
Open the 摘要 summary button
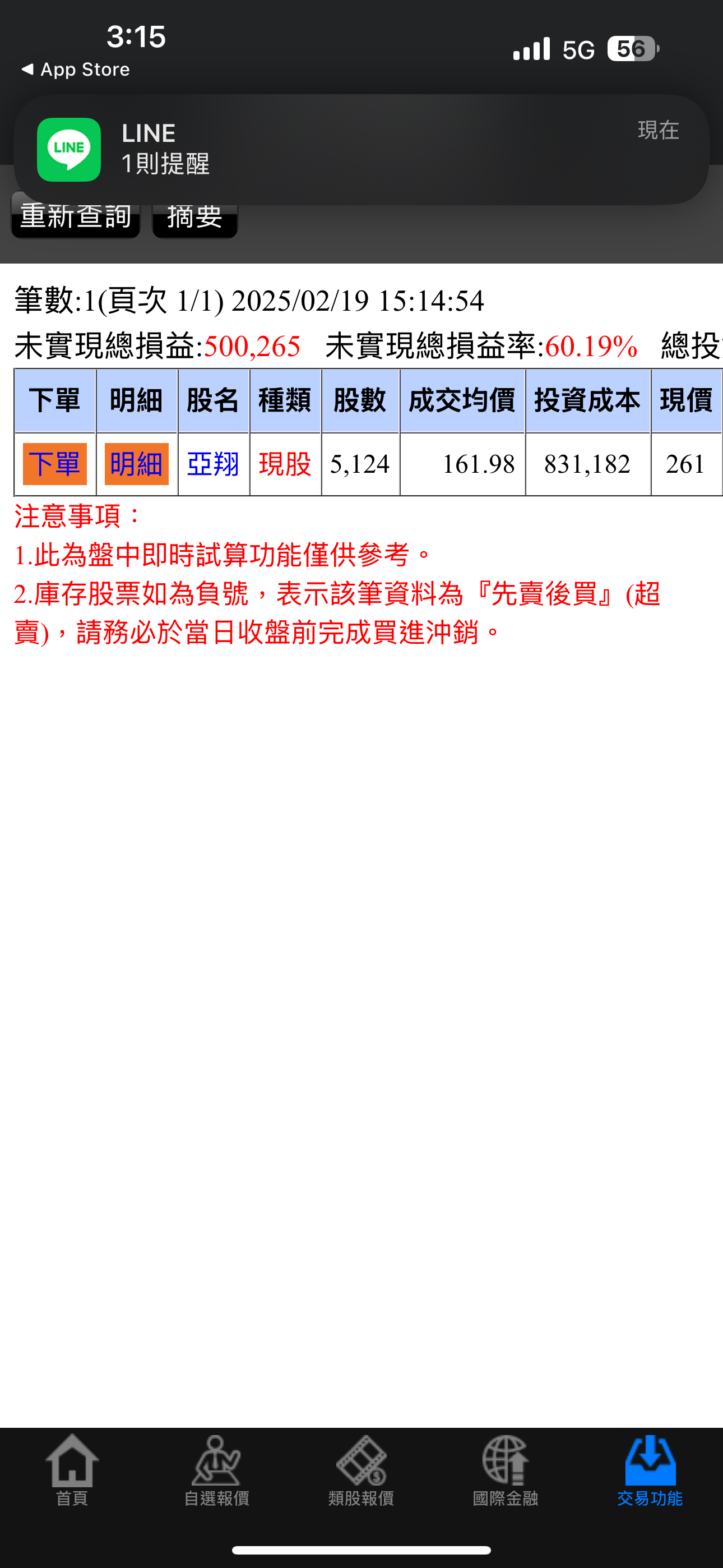194,216
